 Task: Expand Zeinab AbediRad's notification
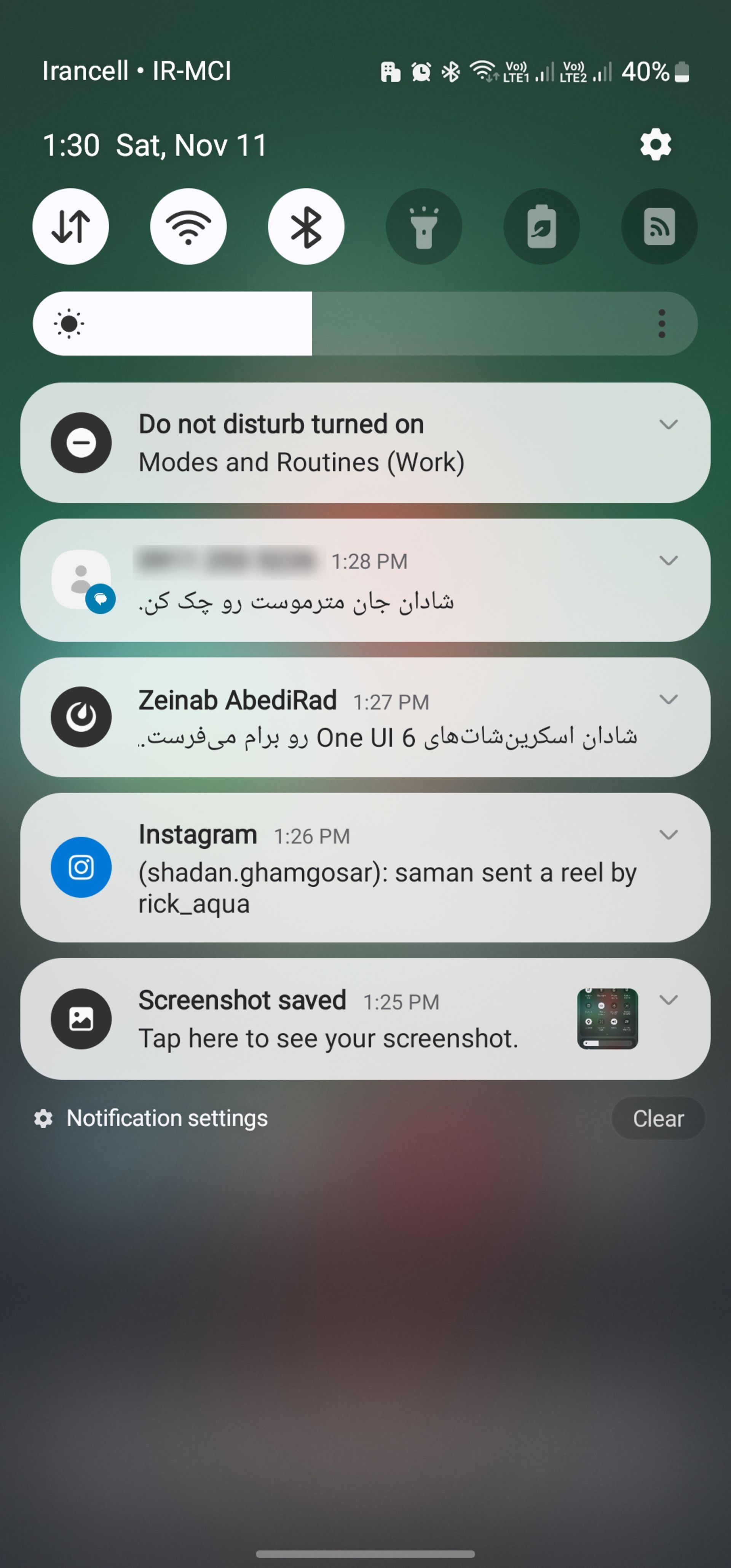point(668,699)
